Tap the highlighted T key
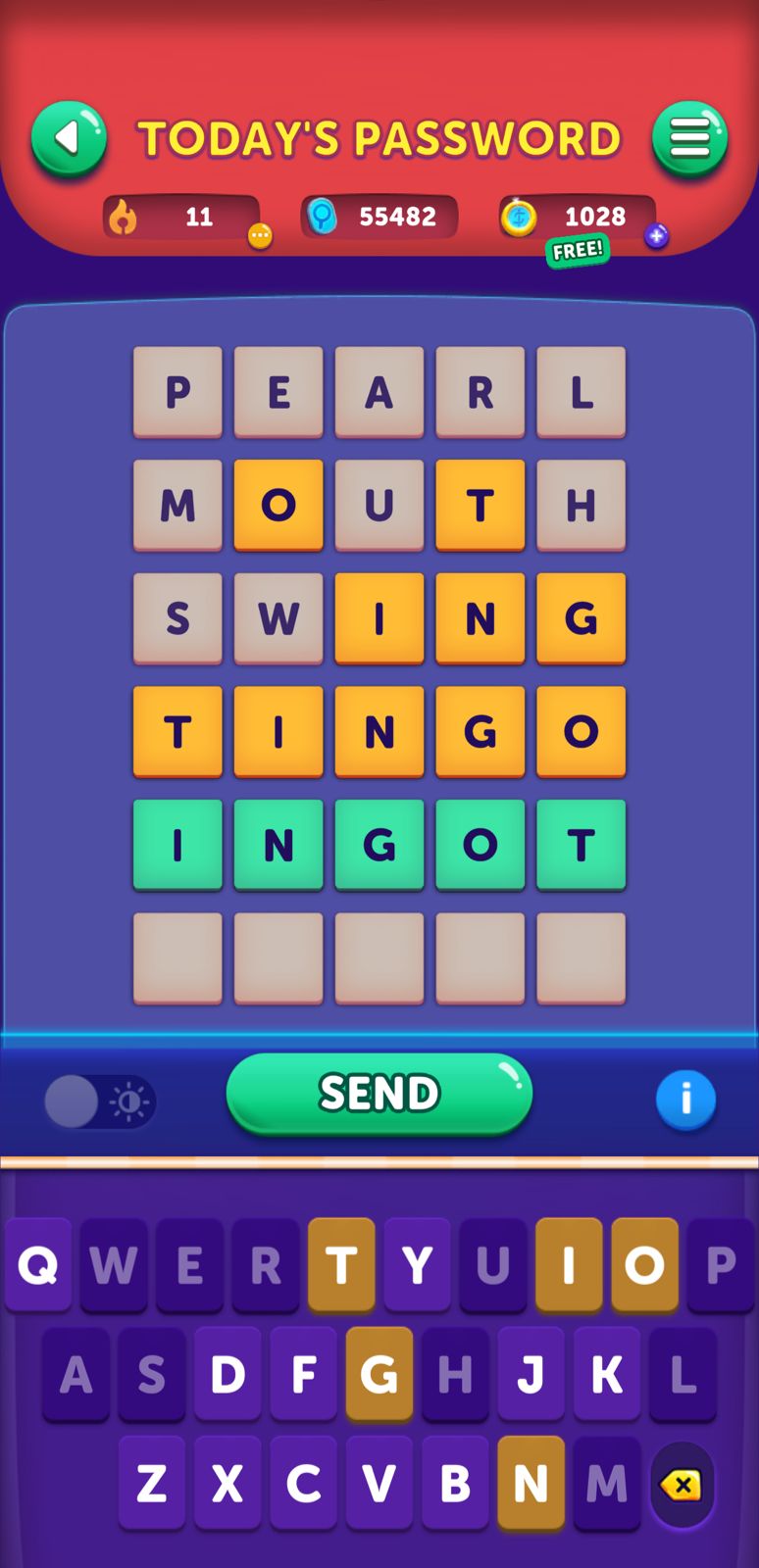The image size is (759, 1568). click(341, 1265)
